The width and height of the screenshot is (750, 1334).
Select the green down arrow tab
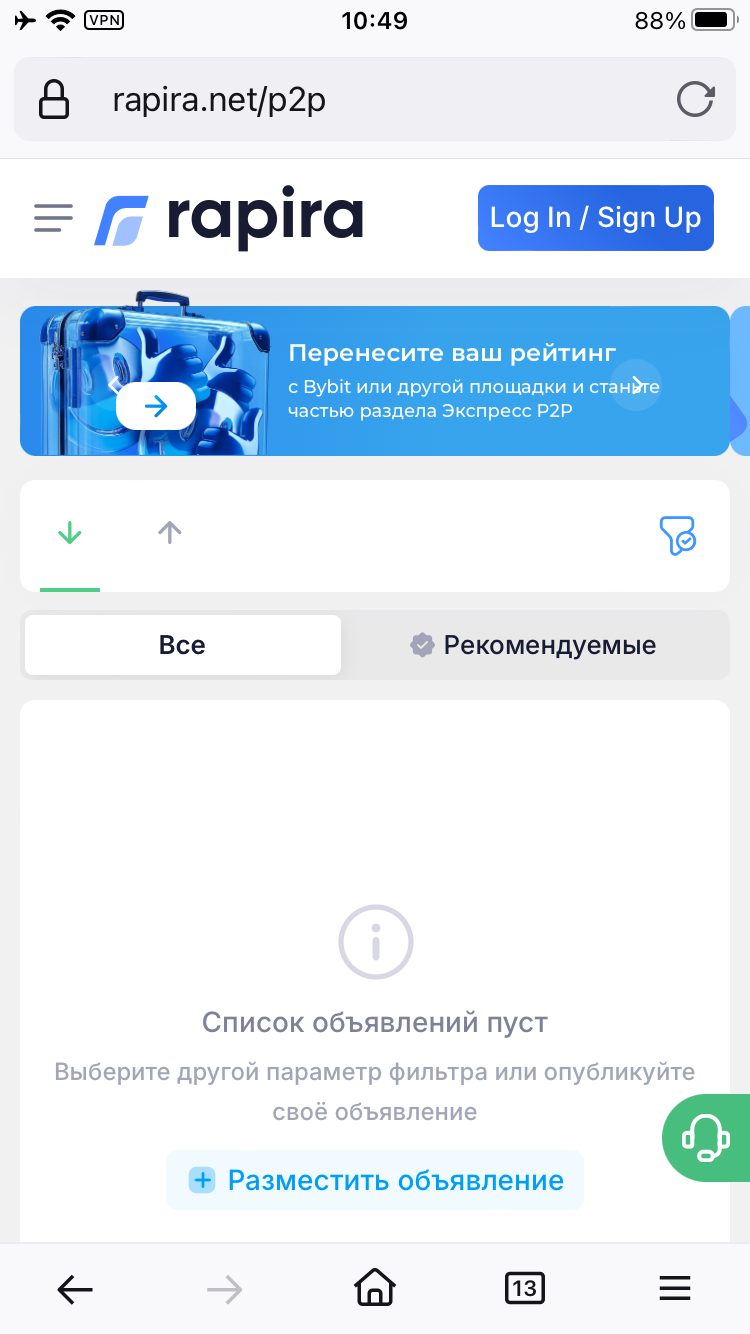[x=70, y=533]
